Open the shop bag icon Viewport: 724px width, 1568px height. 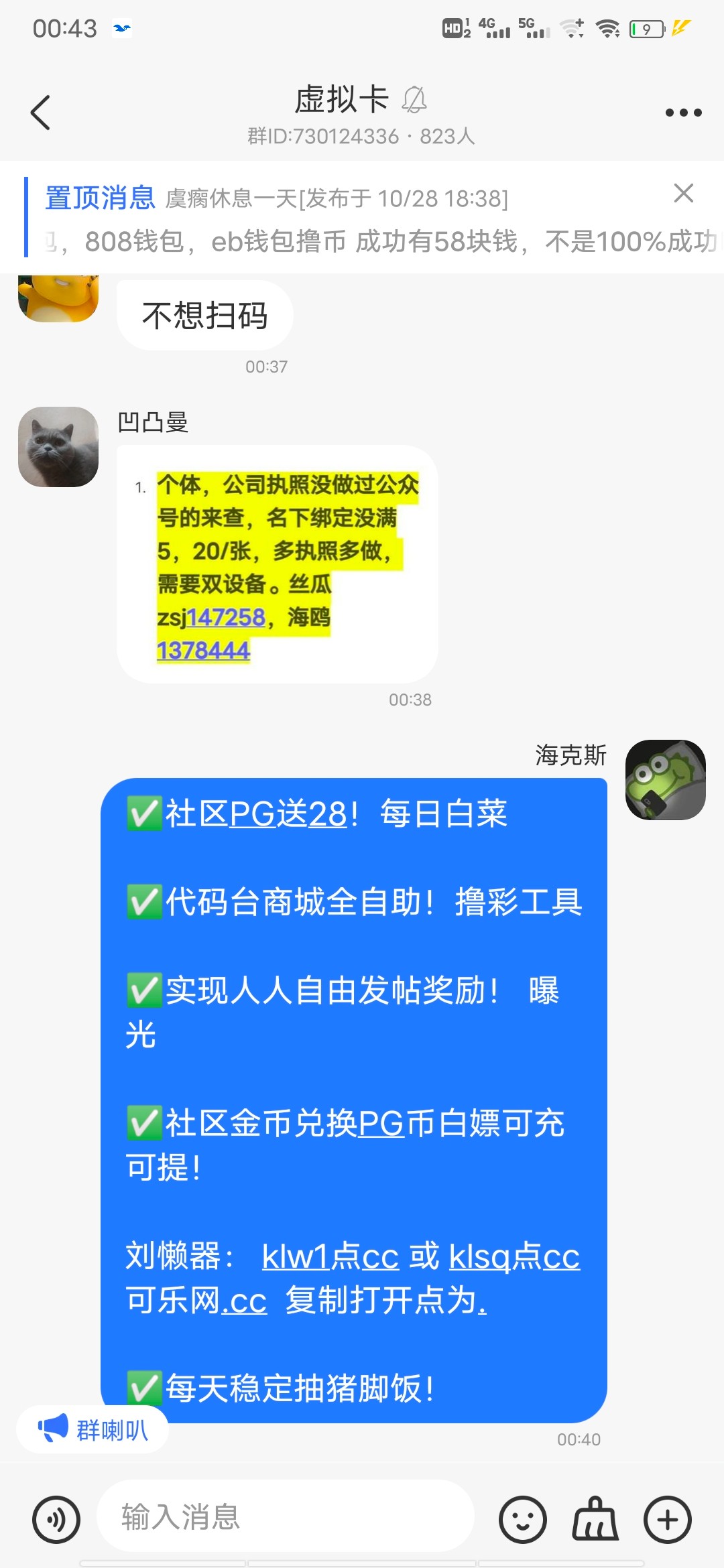(x=595, y=1519)
